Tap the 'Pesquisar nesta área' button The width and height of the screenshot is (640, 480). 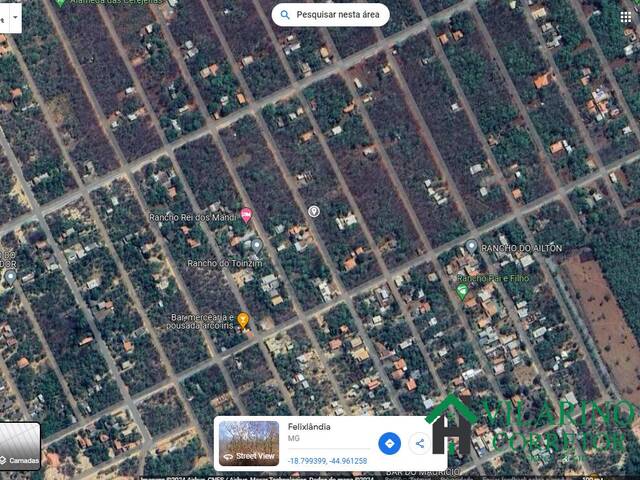coord(331,15)
